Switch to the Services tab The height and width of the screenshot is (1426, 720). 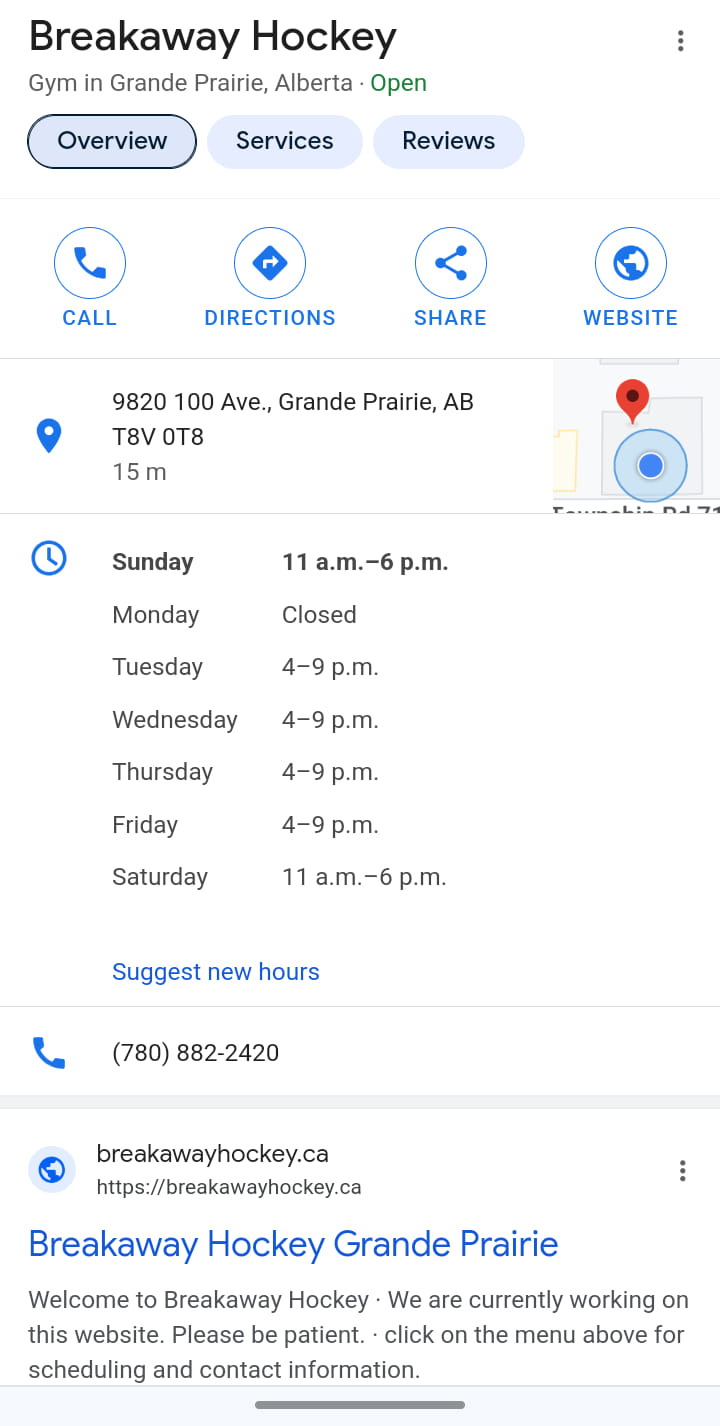(x=284, y=141)
